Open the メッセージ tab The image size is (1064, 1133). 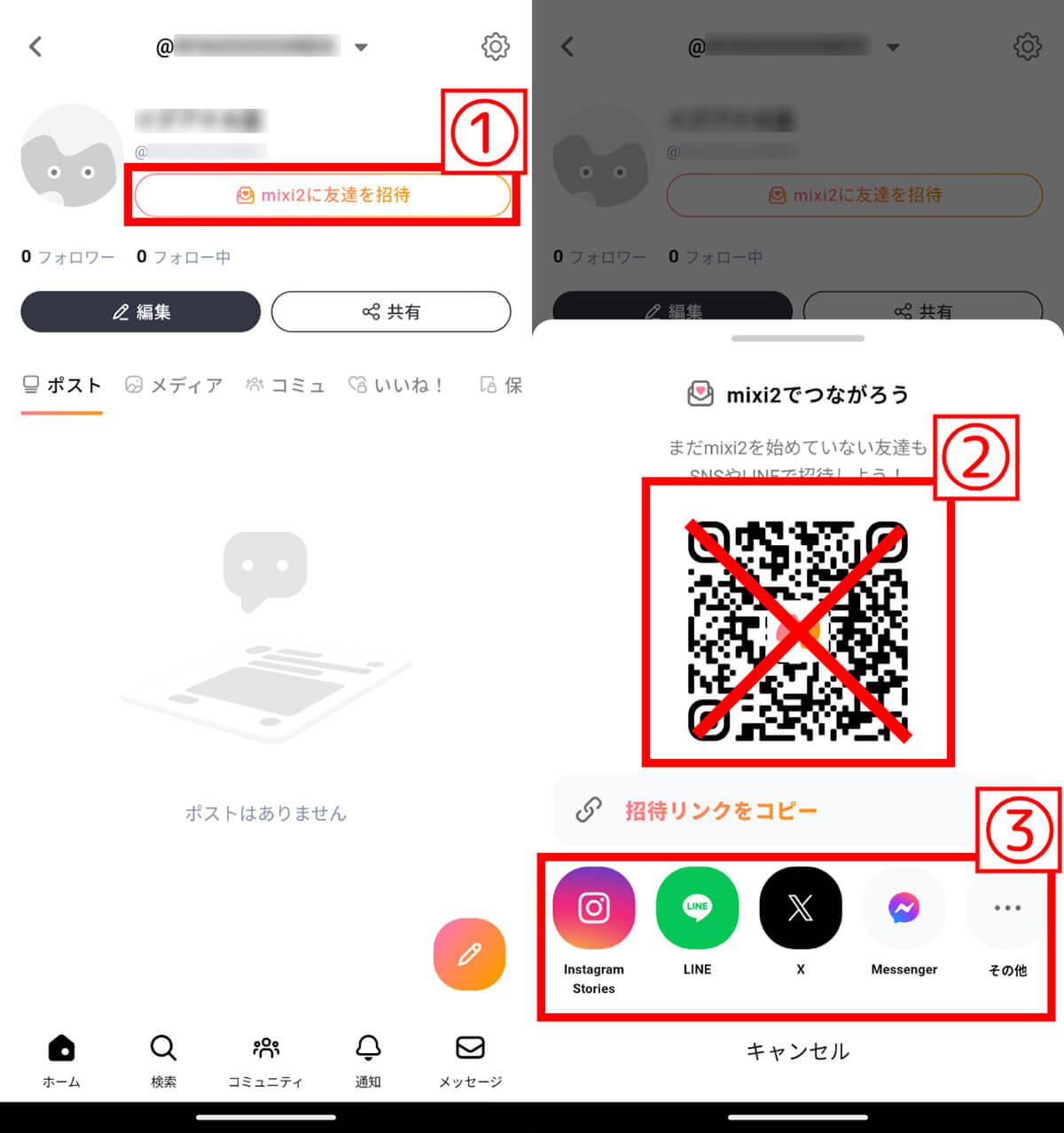click(x=470, y=1059)
